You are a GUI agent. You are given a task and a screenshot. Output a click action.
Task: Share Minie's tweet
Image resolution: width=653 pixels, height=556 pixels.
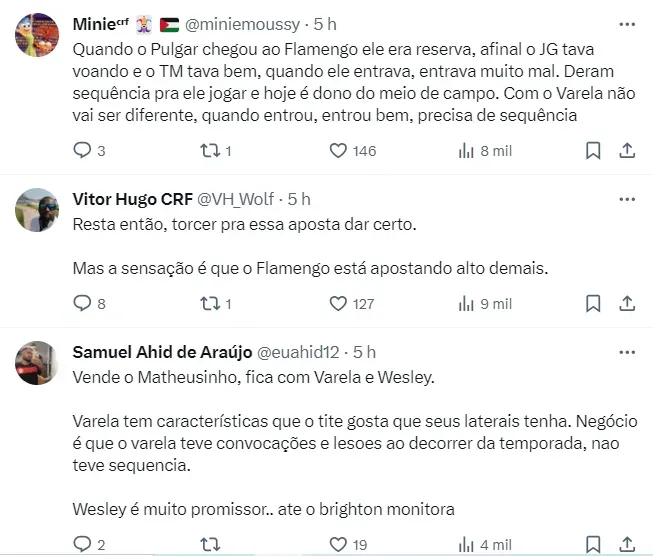627,151
